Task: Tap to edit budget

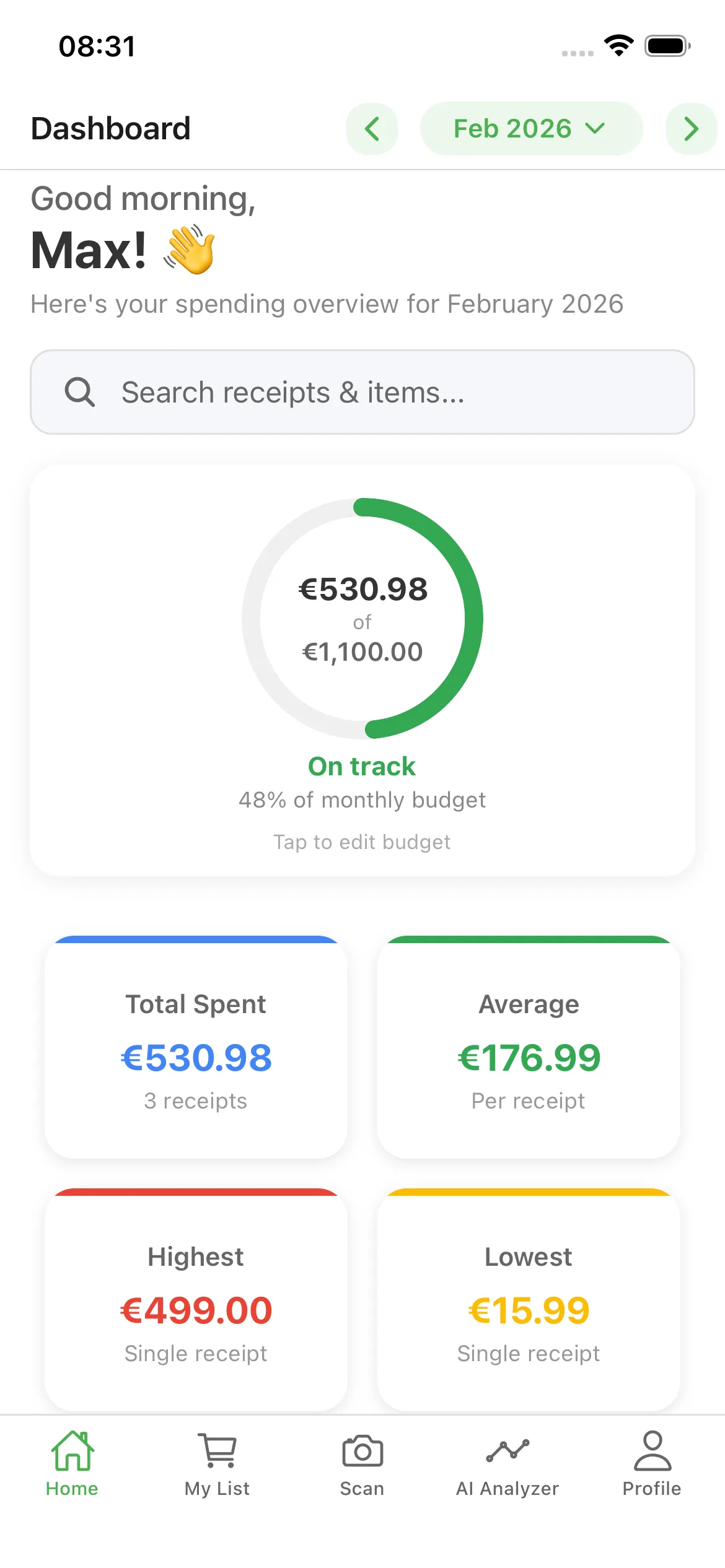Action: tap(362, 842)
